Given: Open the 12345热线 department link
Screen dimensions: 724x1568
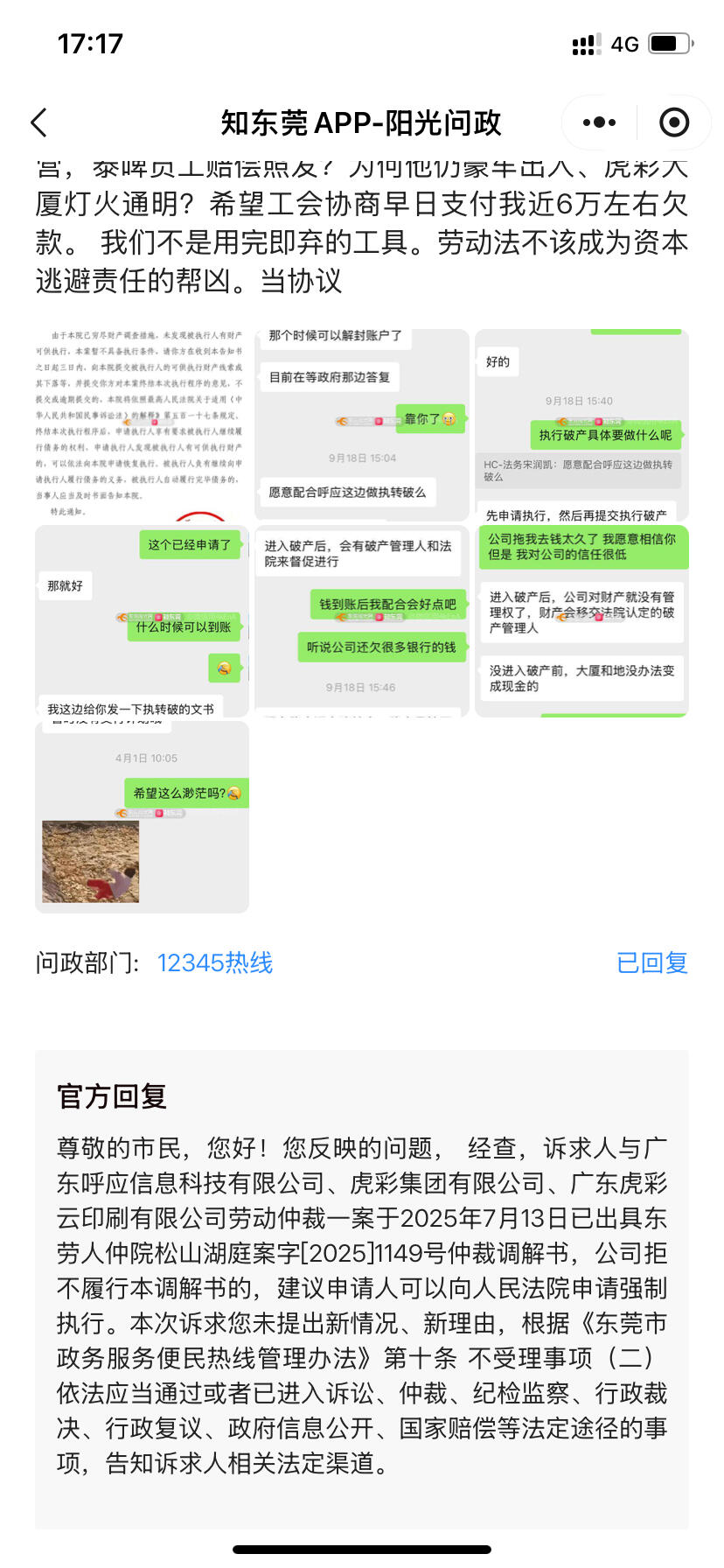Looking at the screenshot, I should point(215,963).
